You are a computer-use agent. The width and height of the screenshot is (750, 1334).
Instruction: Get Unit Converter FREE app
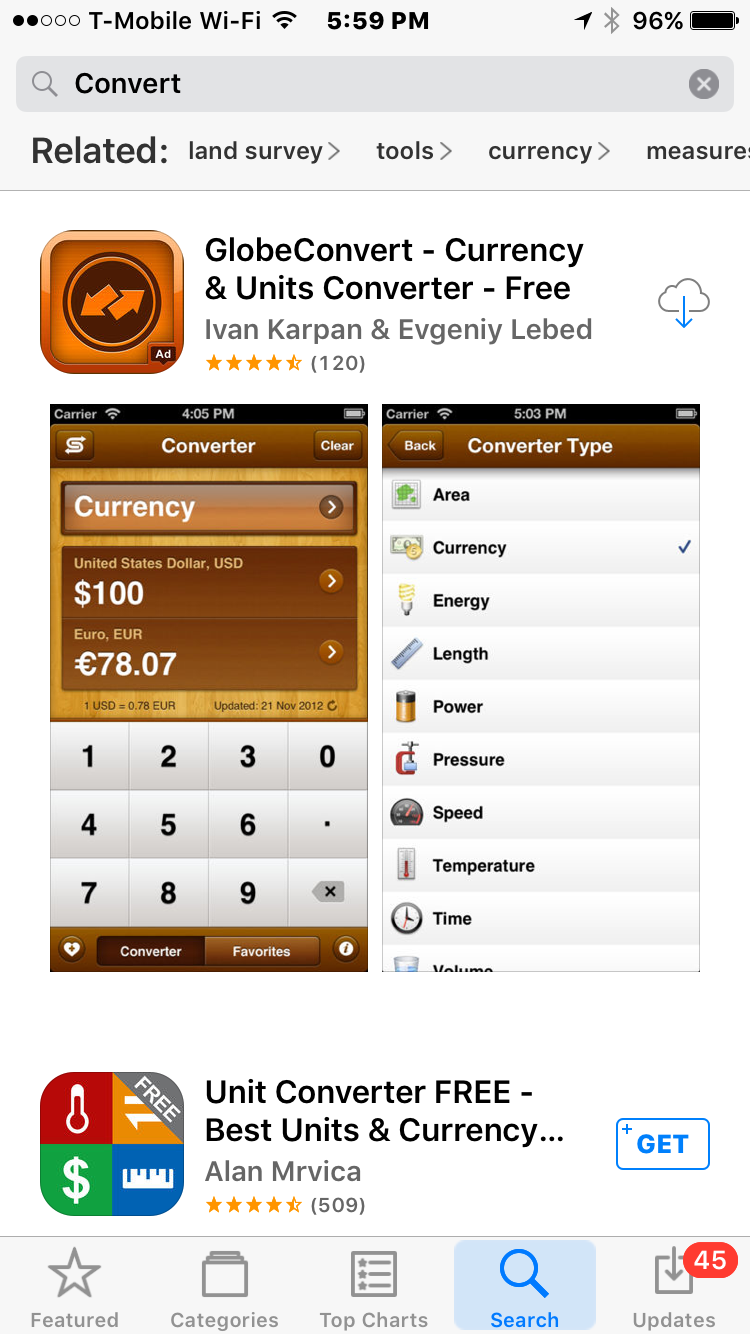point(663,1144)
